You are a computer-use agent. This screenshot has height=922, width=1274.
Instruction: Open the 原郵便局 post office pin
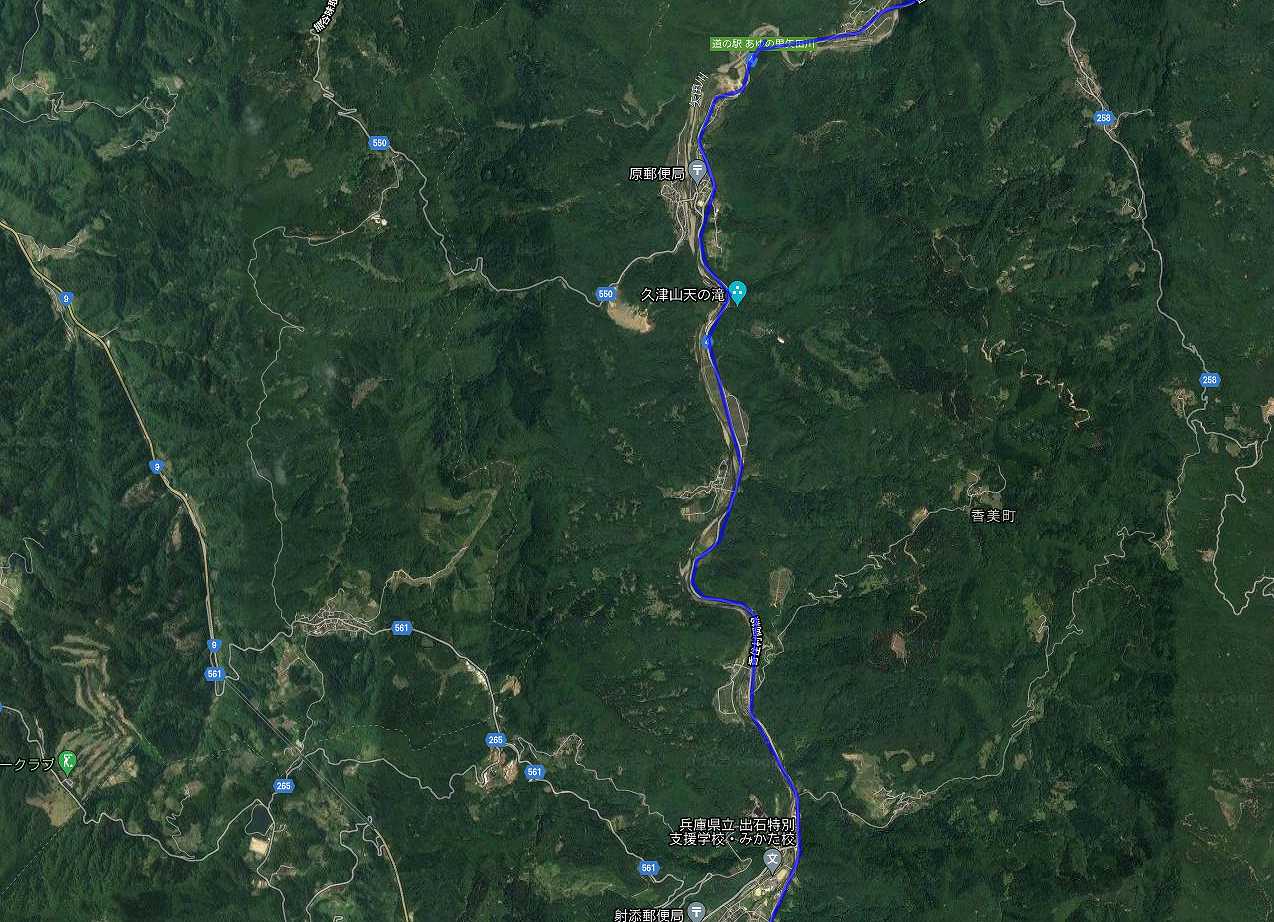pyautogui.click(x=696, y=170)
